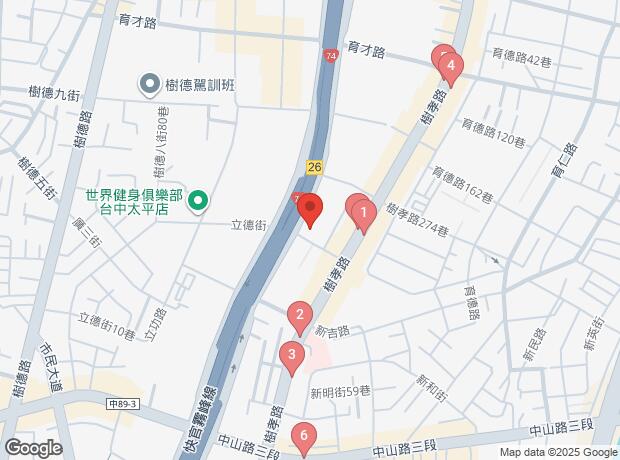
Task: Select map marker number 6
Action: [303, 436]
